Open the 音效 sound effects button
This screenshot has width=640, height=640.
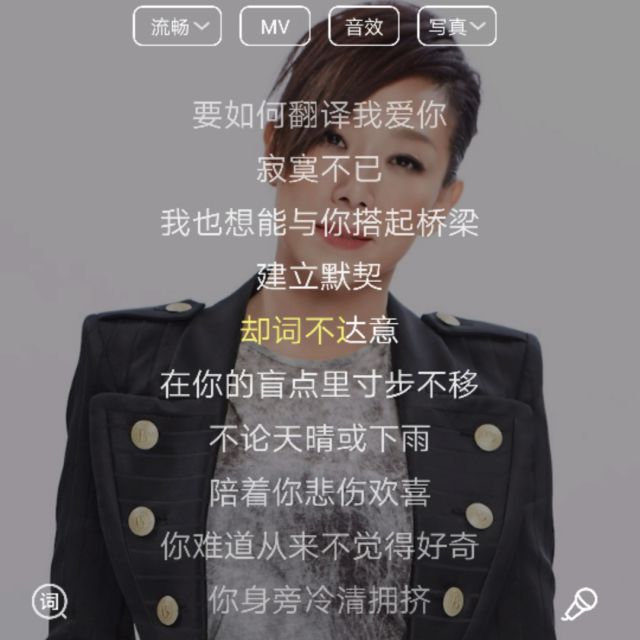[364, 26]
